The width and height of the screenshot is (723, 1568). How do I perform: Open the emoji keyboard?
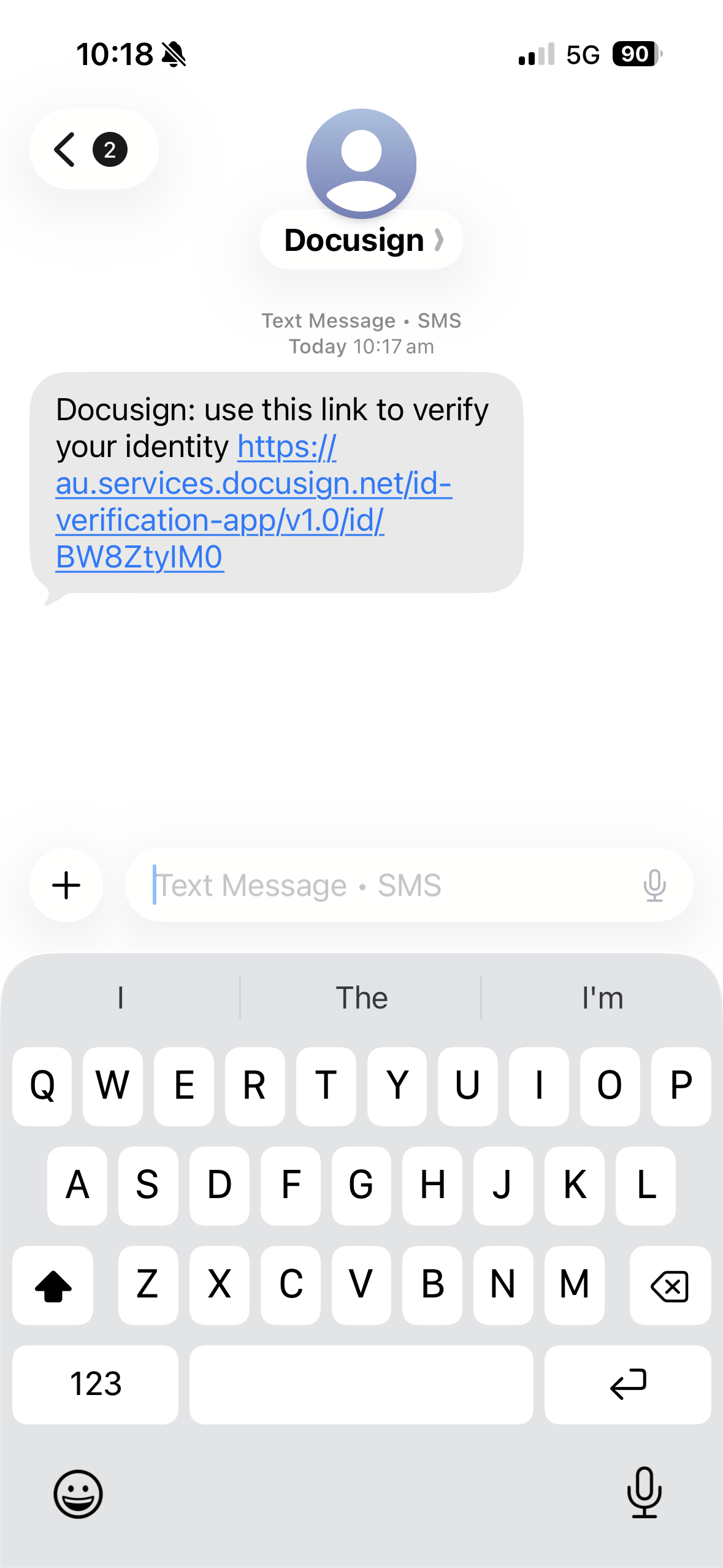(78, 1494)
